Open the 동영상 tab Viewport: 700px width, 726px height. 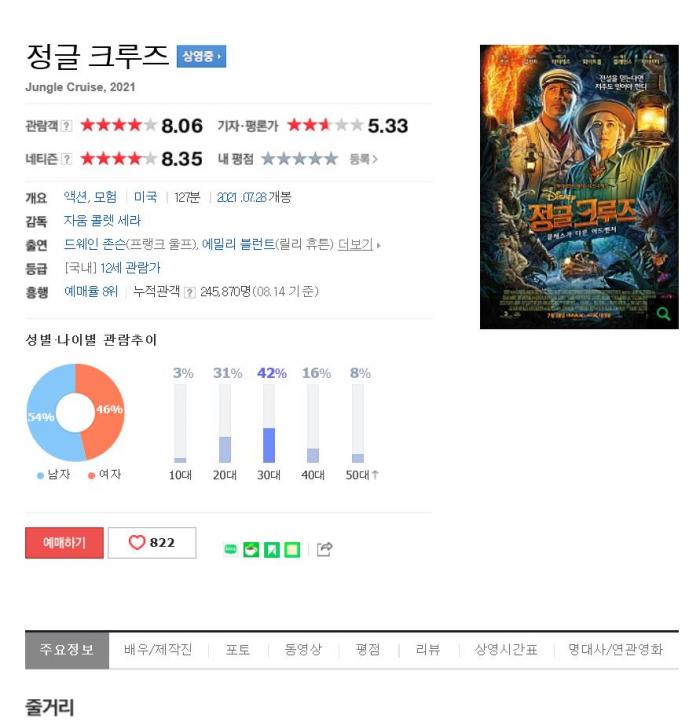tap(303, 650)
